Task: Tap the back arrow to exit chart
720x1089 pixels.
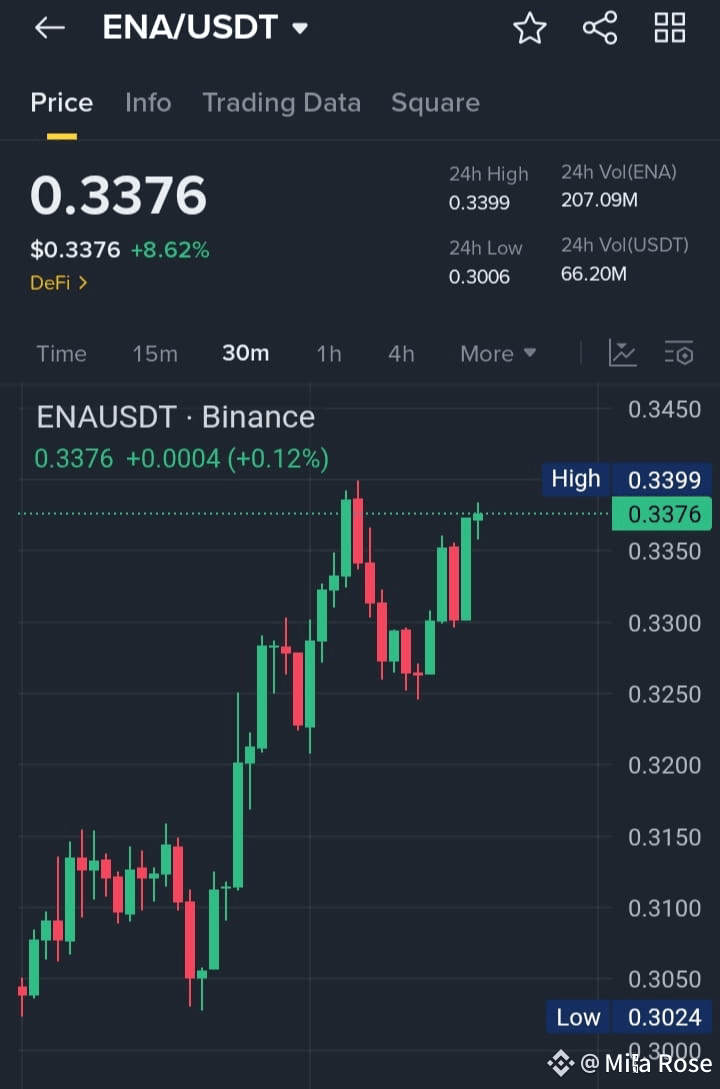Action: coord(48,27)
